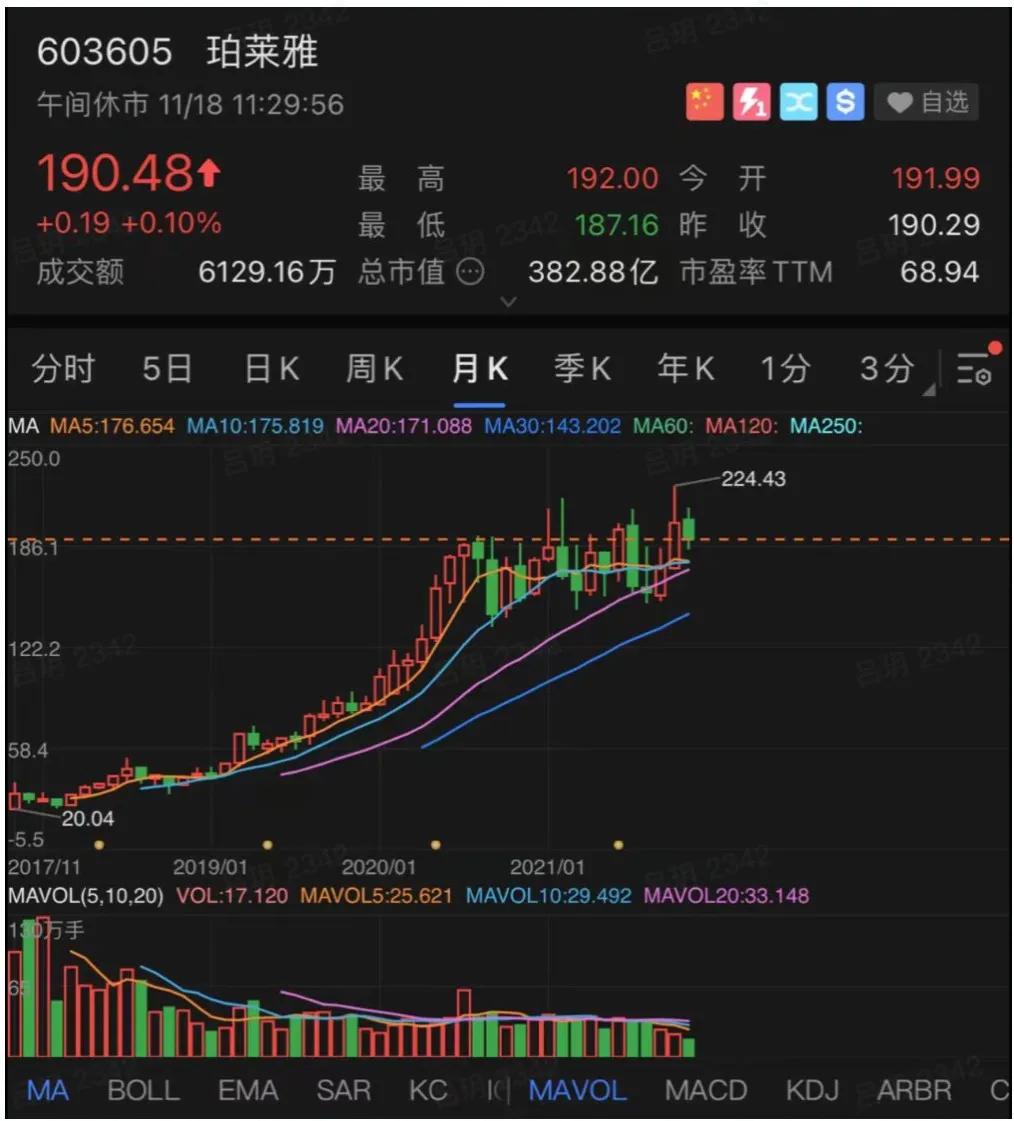Switch sub-chart to ARBR
Screen dimensions: 1014x1121
tap(914, 1090)
